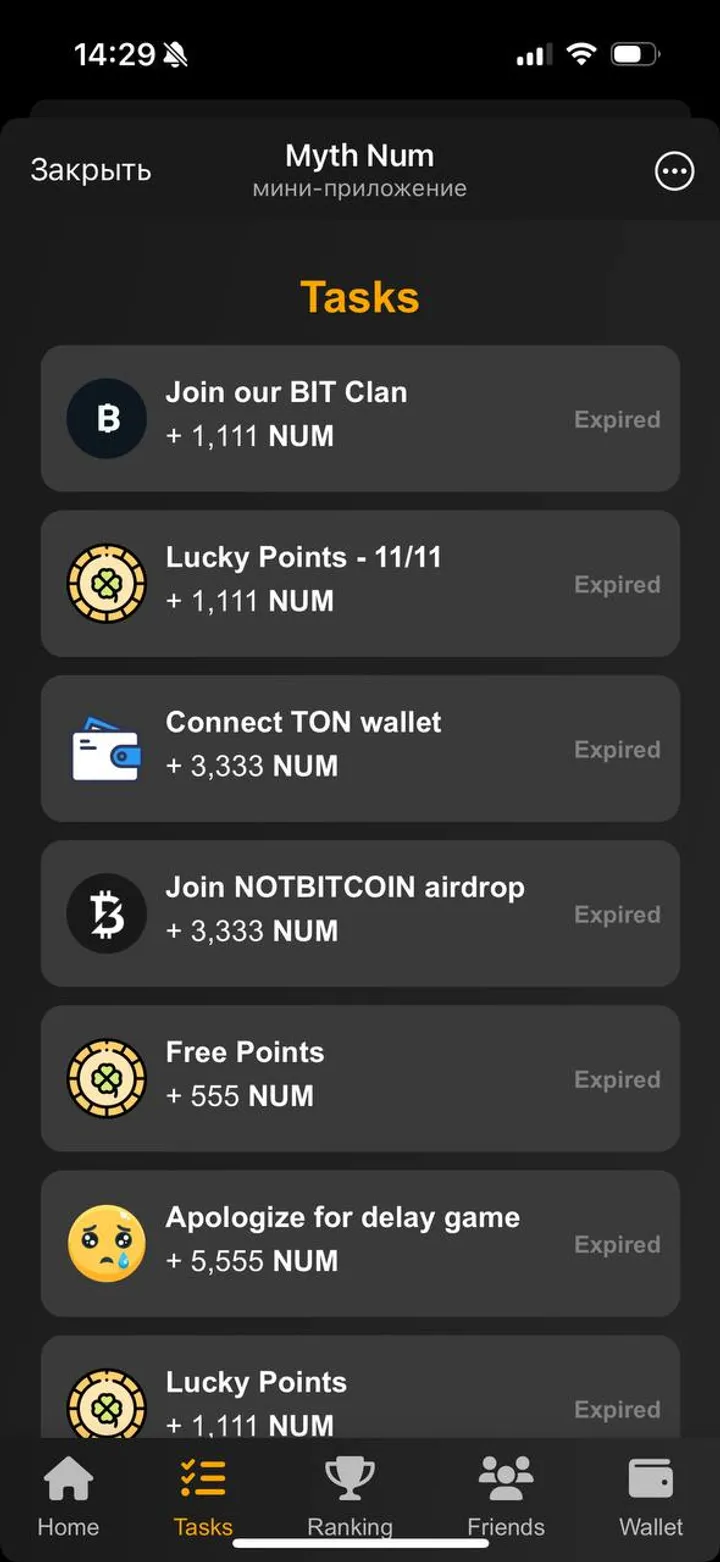Open the Join NOTBITCOIN airdrop task card
The height and width of the screenshot is (1562, 720).
click(x=360, y=913)
